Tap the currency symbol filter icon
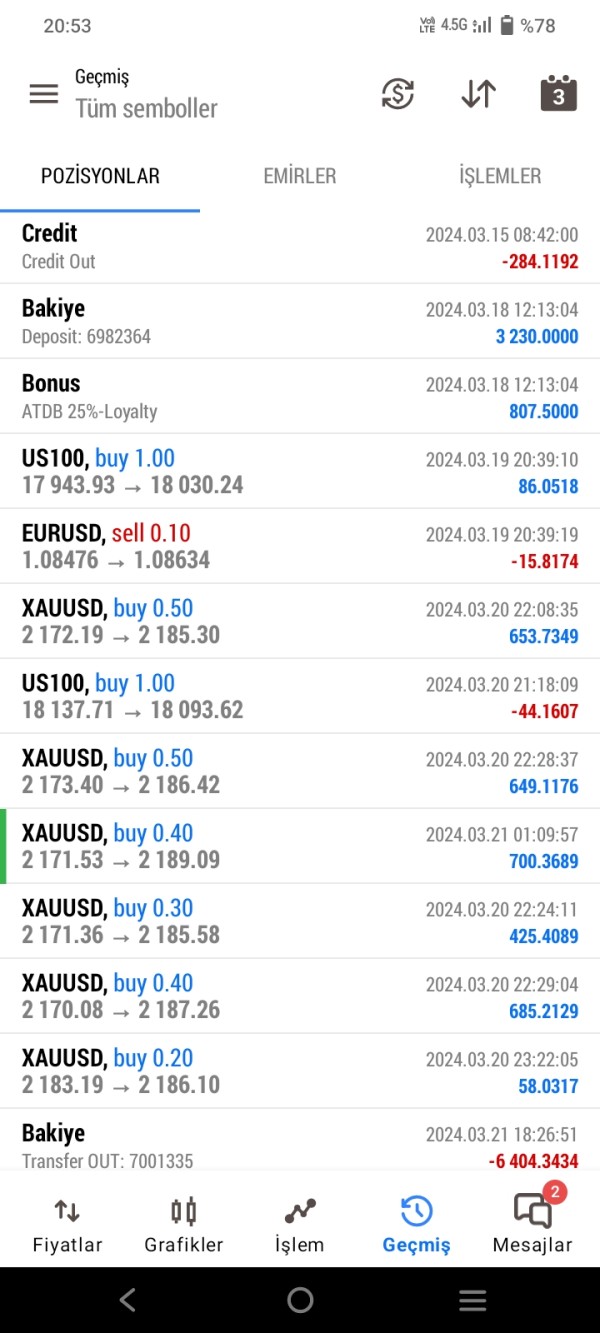The image size is (600, 1333). click(x=398, y=94)
